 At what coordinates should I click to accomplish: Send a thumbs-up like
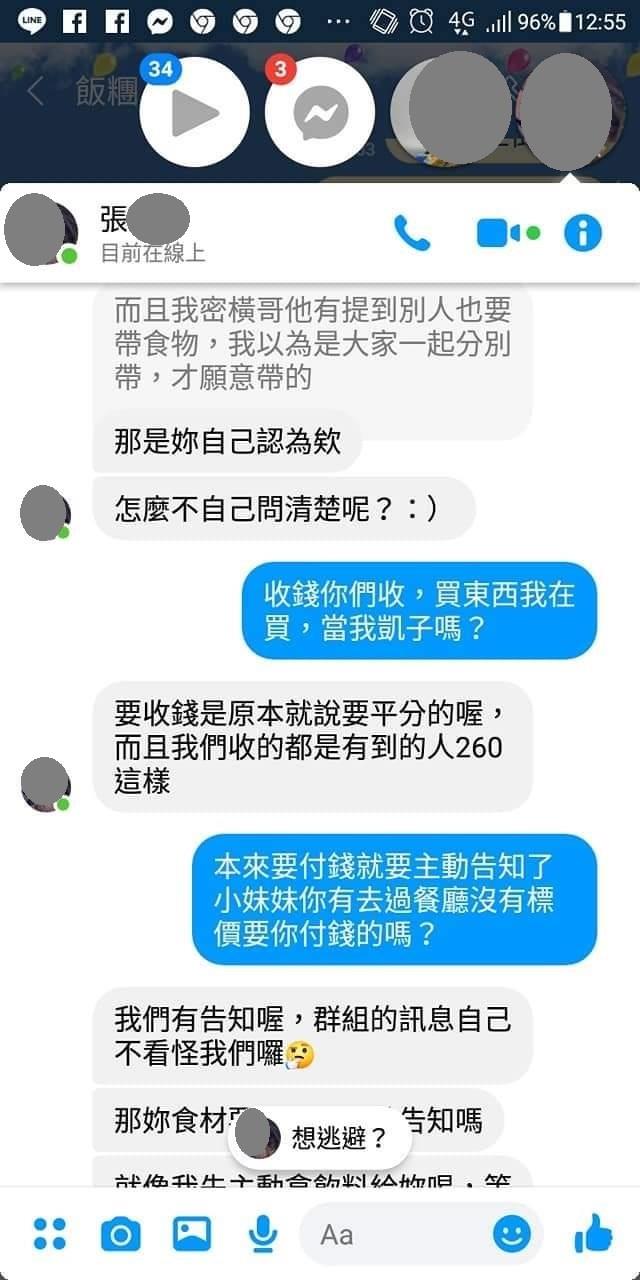(x=593, y=1234)
